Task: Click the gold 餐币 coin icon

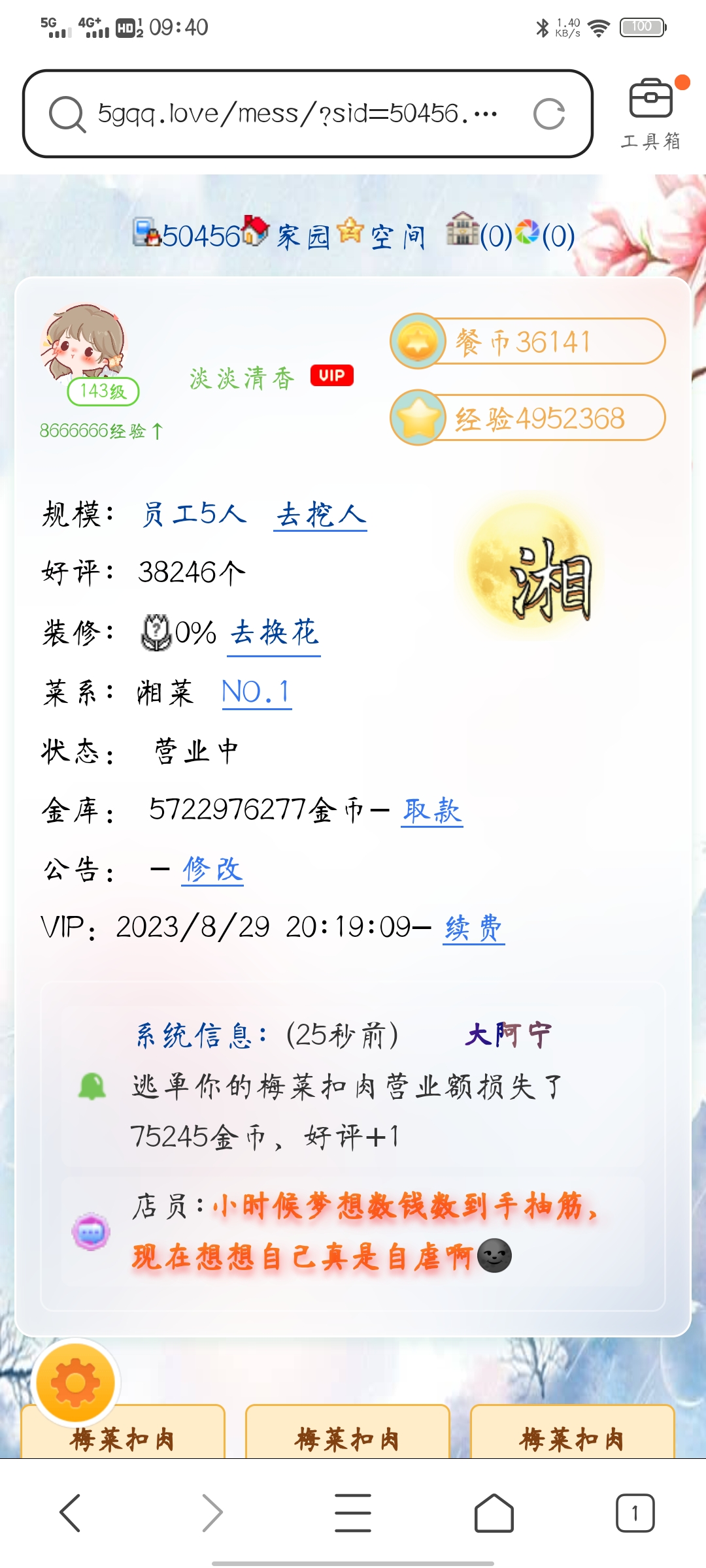Action: coord(419,342)
